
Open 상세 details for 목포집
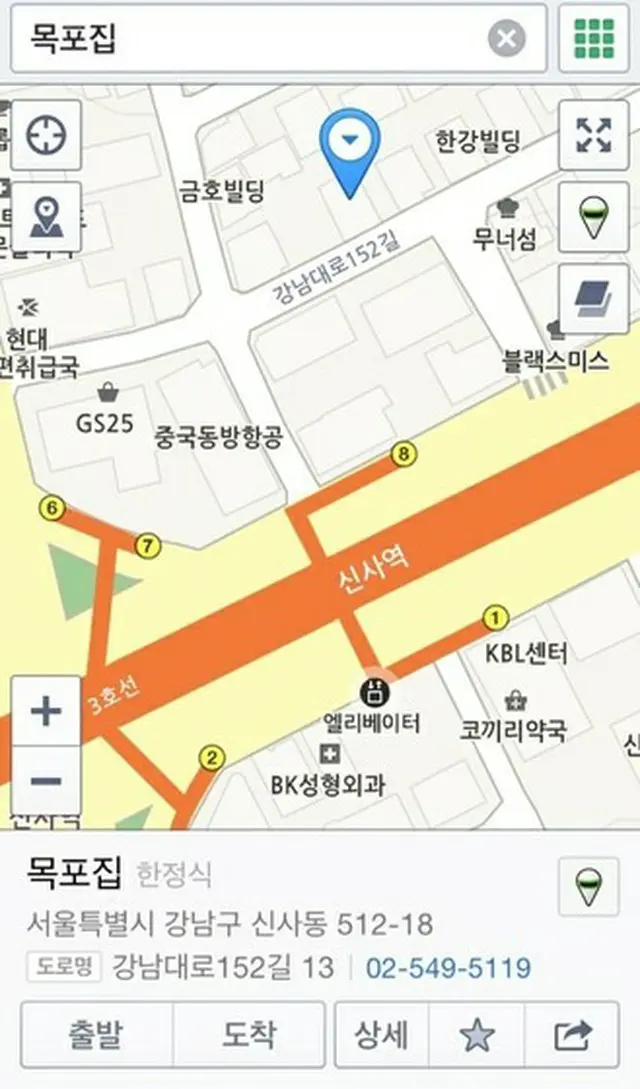point(381,1035)
